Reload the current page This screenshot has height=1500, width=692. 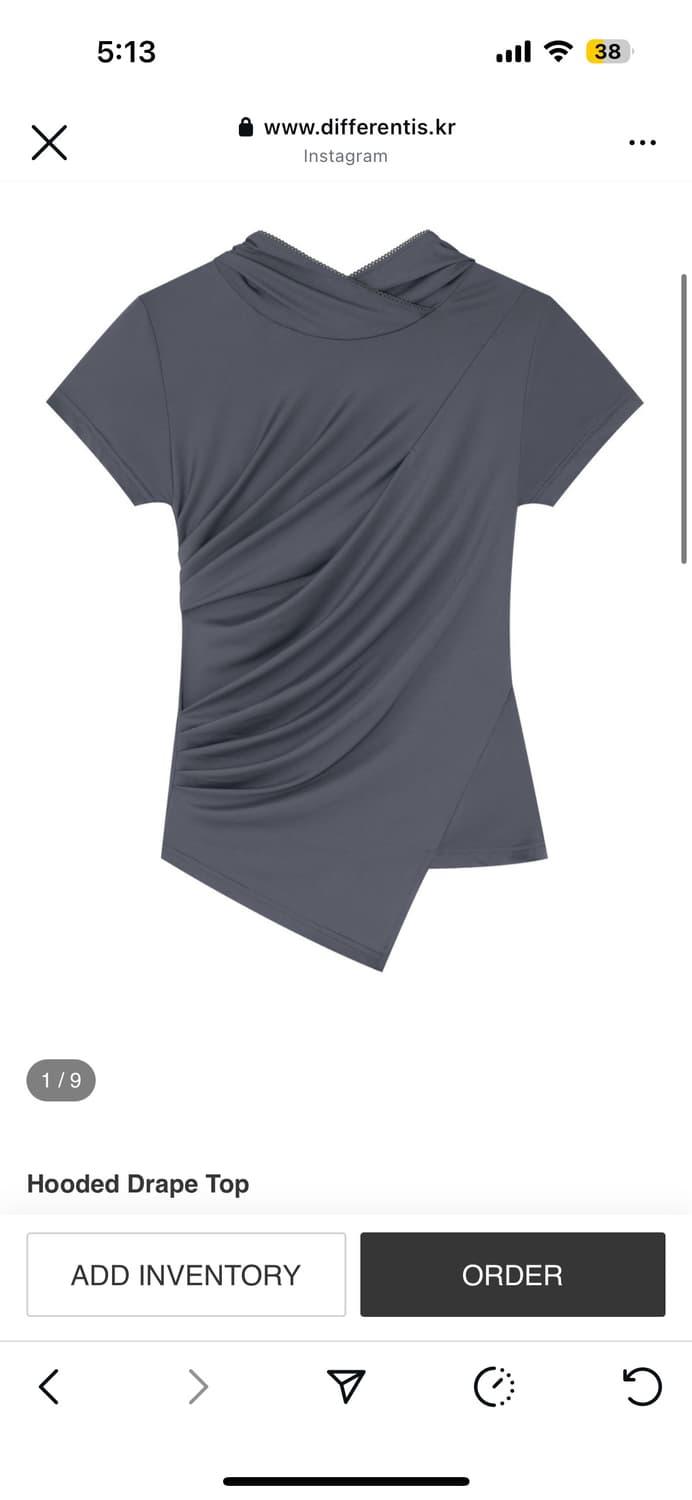pos(642,1387)
